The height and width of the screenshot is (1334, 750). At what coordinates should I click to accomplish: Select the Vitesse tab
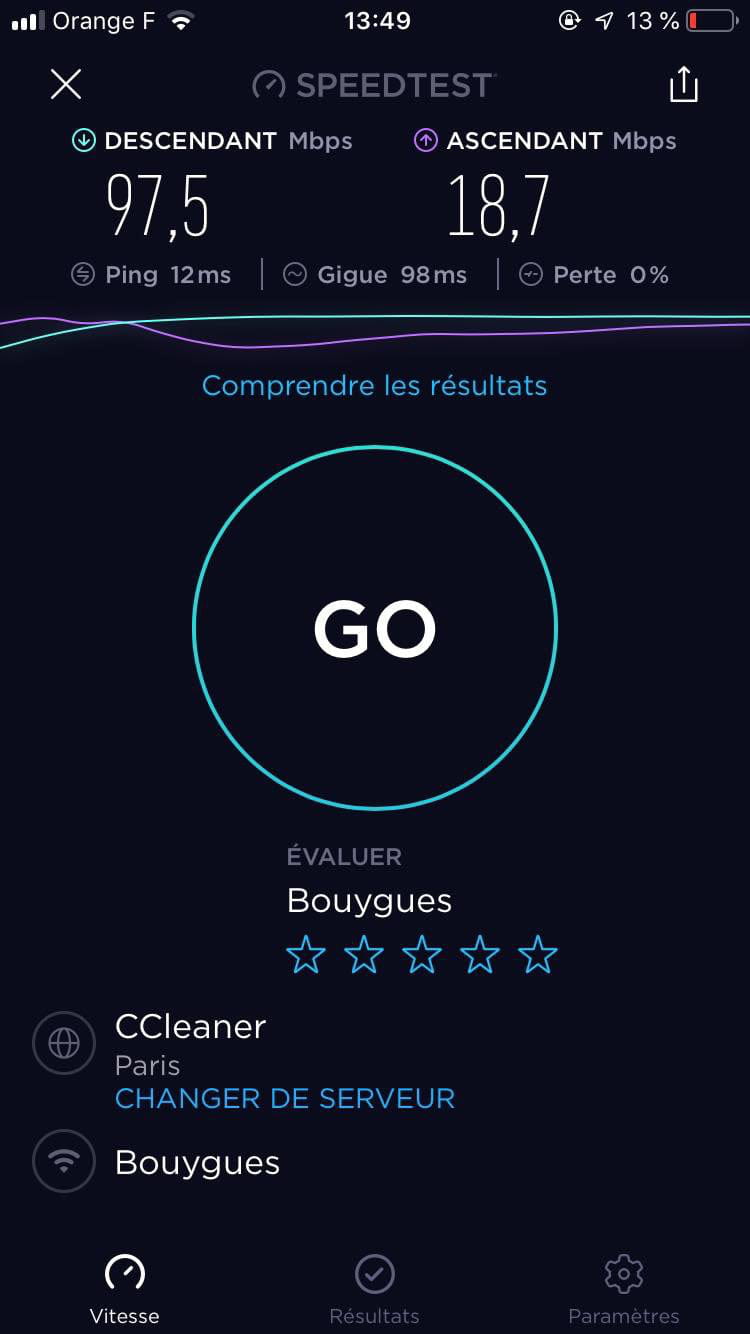coord(125,1290)
